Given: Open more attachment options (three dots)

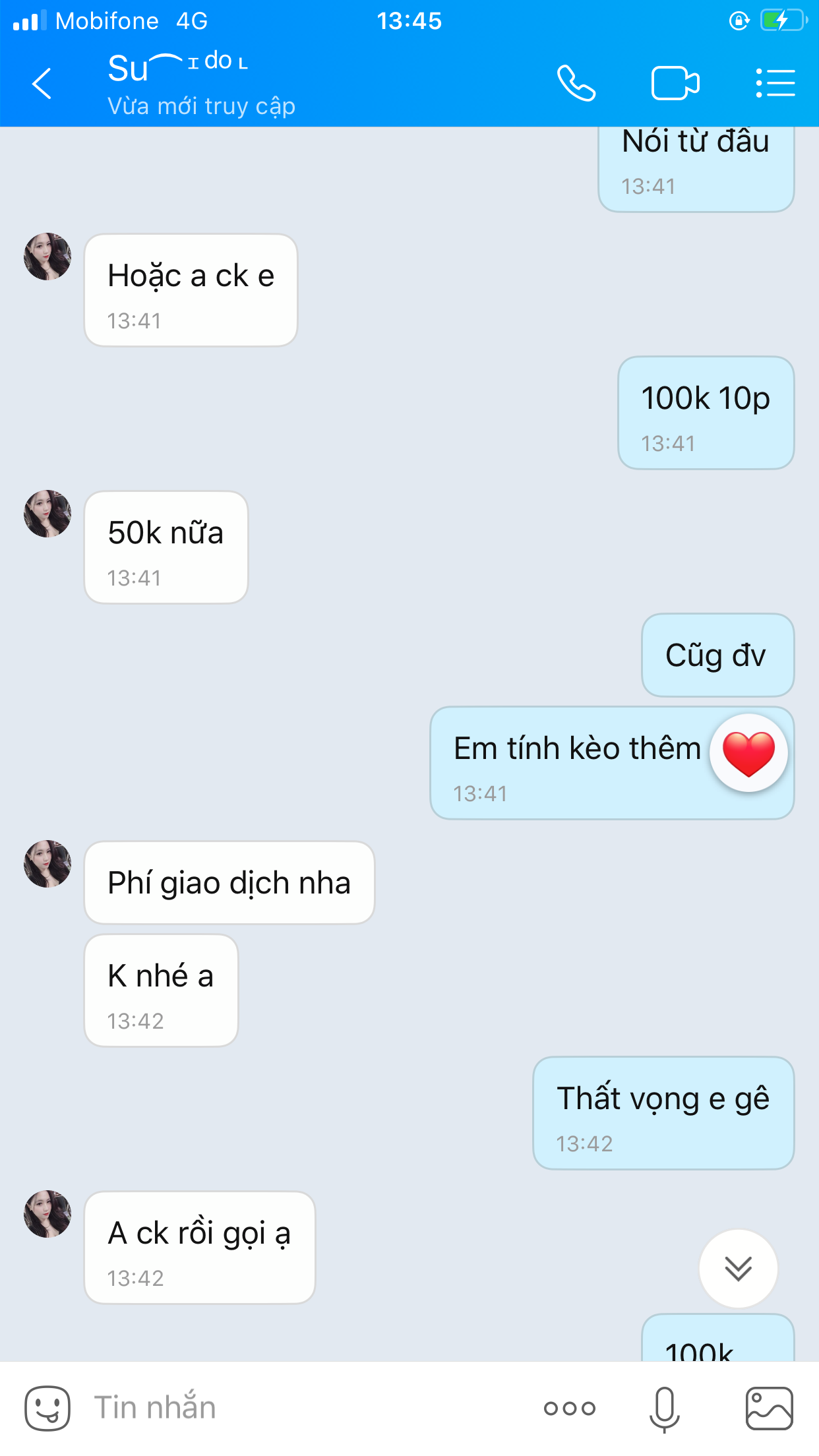Looking at the screenshot, I should [570, 1409].
